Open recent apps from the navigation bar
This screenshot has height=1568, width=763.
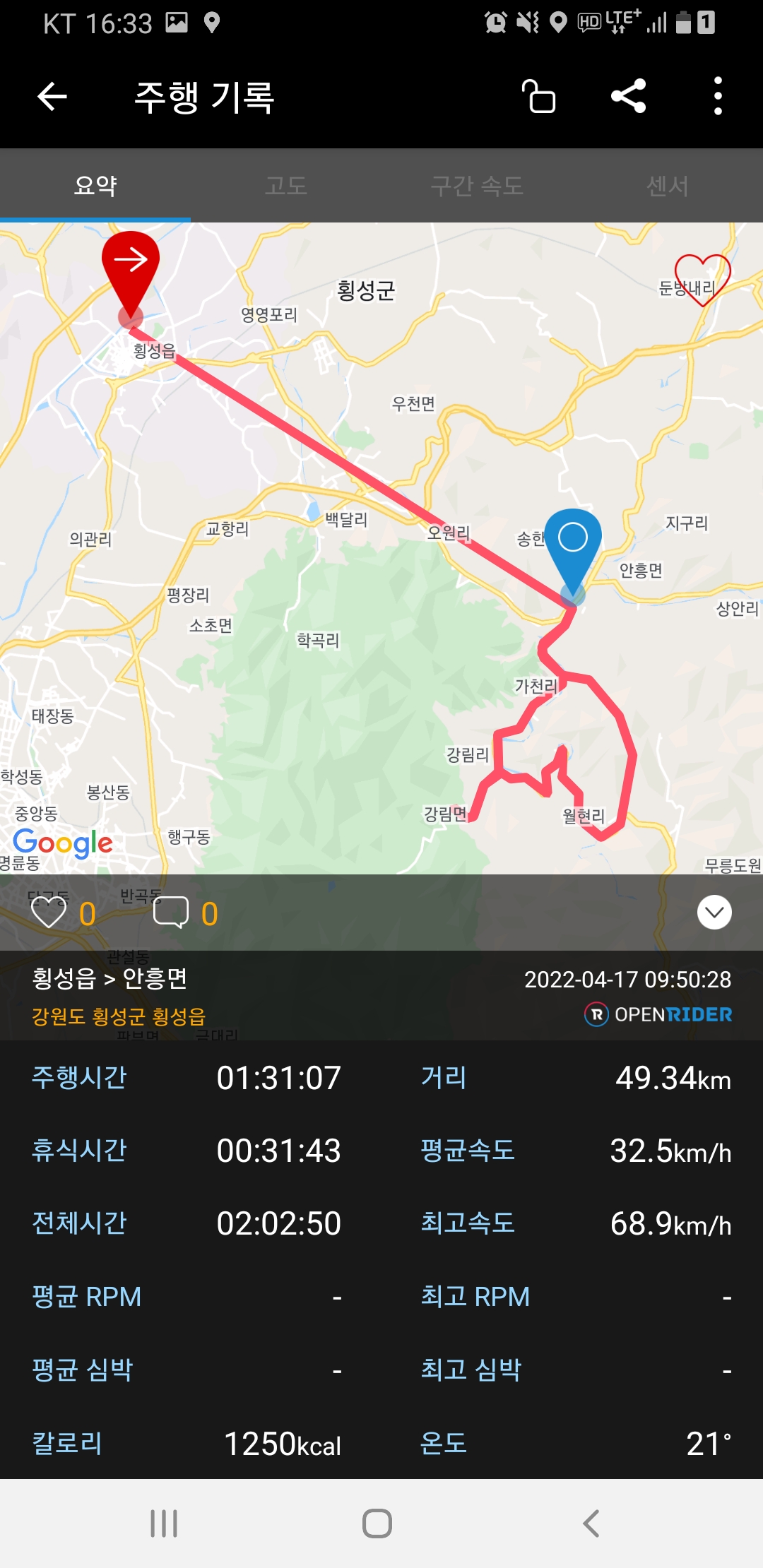pyautogui.click(x=164, y=1524)
